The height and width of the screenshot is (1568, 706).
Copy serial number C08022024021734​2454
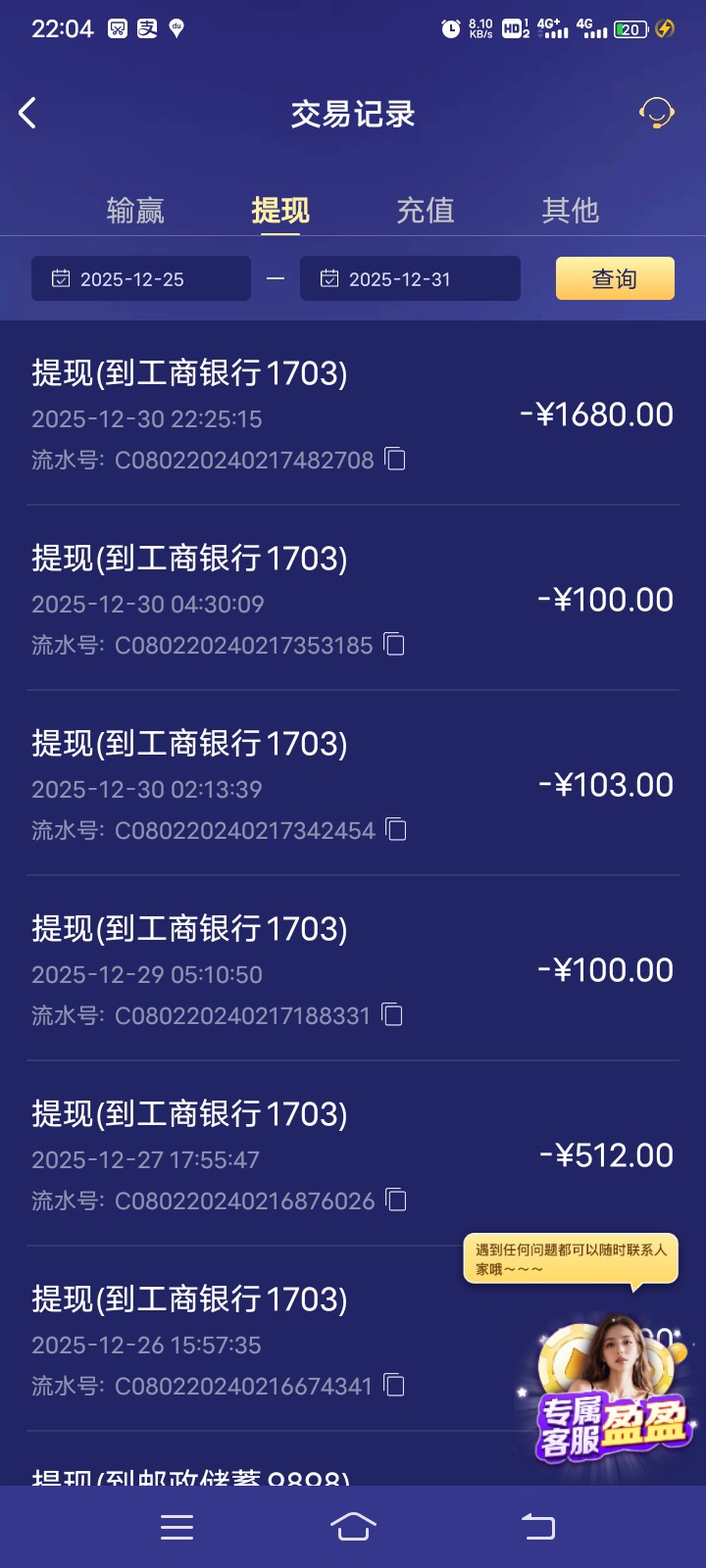396,829
